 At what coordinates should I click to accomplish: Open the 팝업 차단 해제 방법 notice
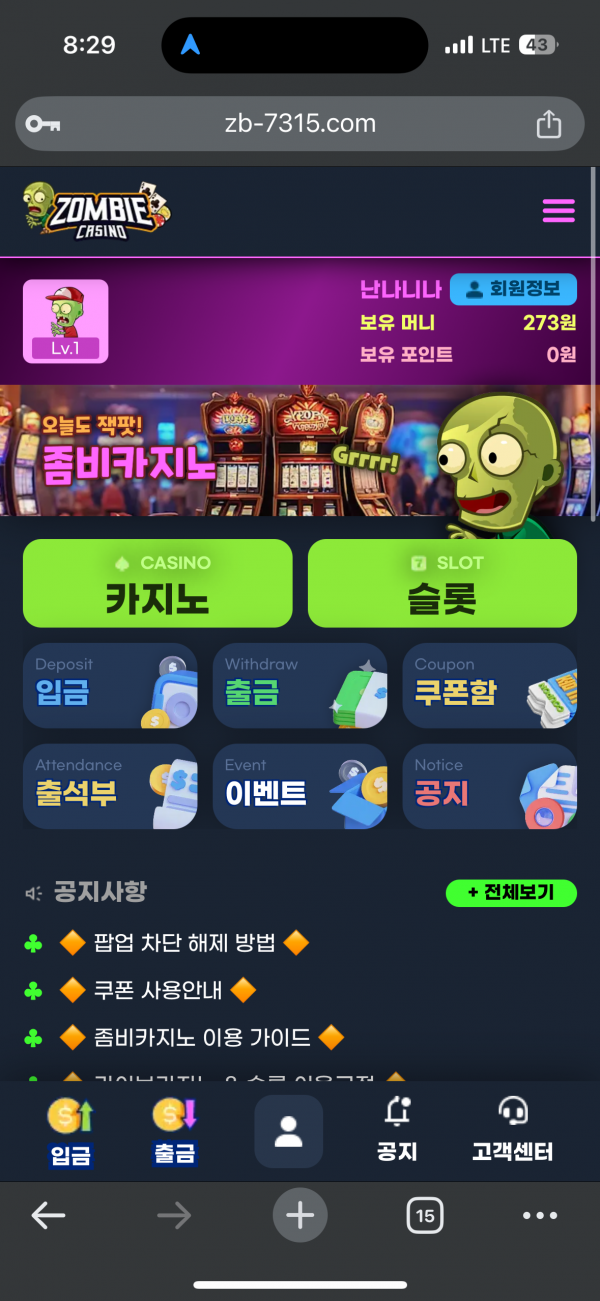[185, 942]
